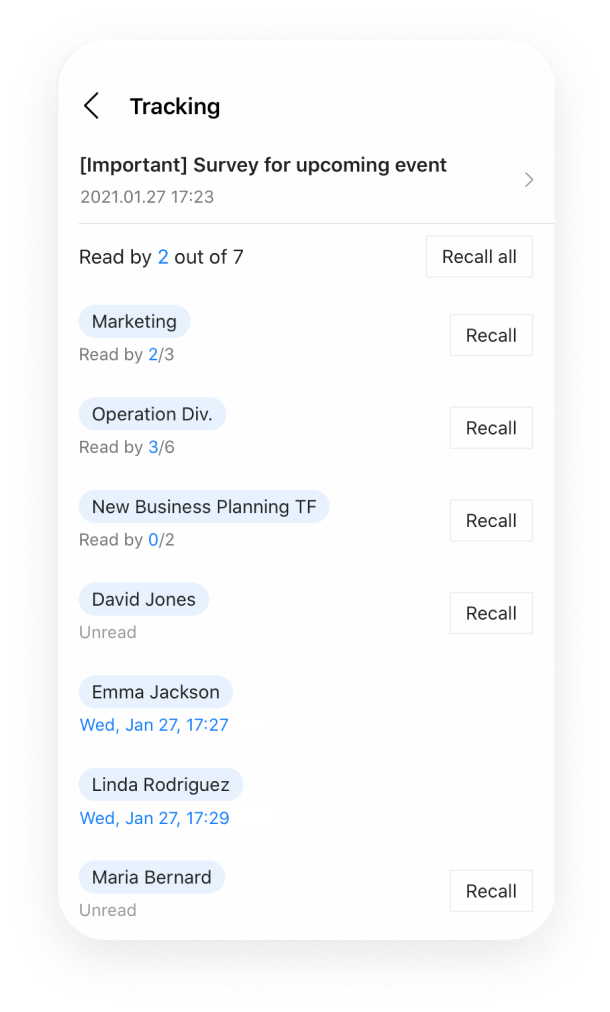The image size is (610, 1012).
Task: Recall the message from Operation Div.
Action: (x=491, y=428)
